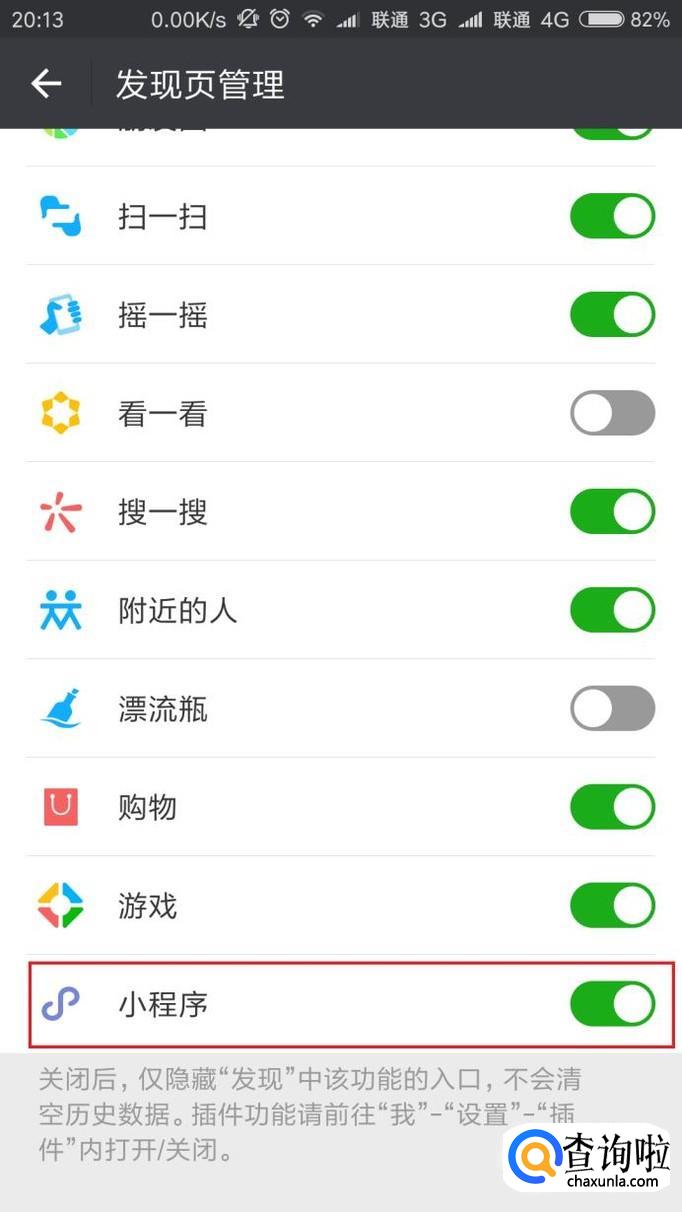Disable the 购物 switch

[x=612, y=807]
